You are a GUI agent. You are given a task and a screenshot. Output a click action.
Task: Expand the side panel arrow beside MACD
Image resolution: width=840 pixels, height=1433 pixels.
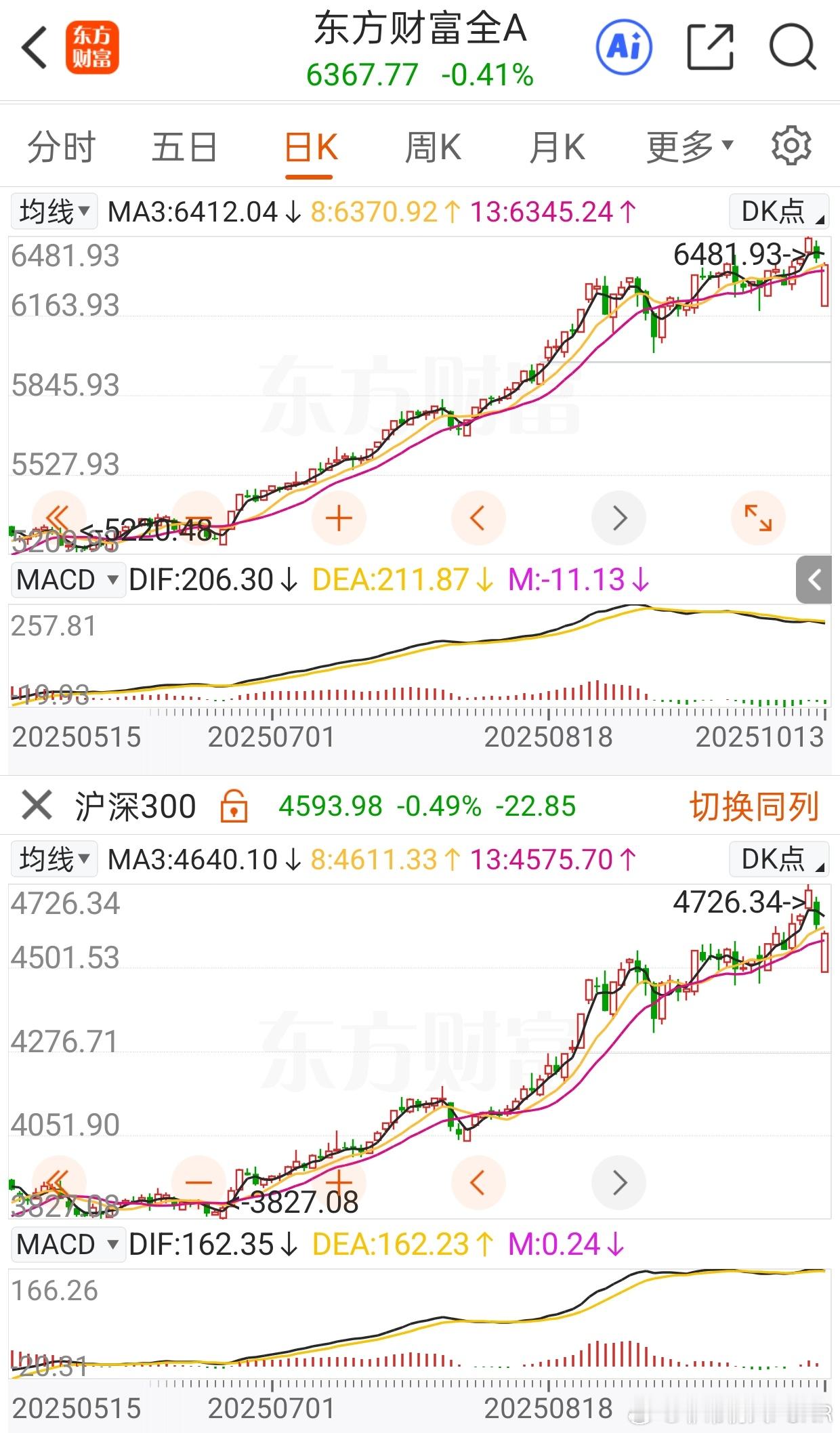tap(814, 579)
